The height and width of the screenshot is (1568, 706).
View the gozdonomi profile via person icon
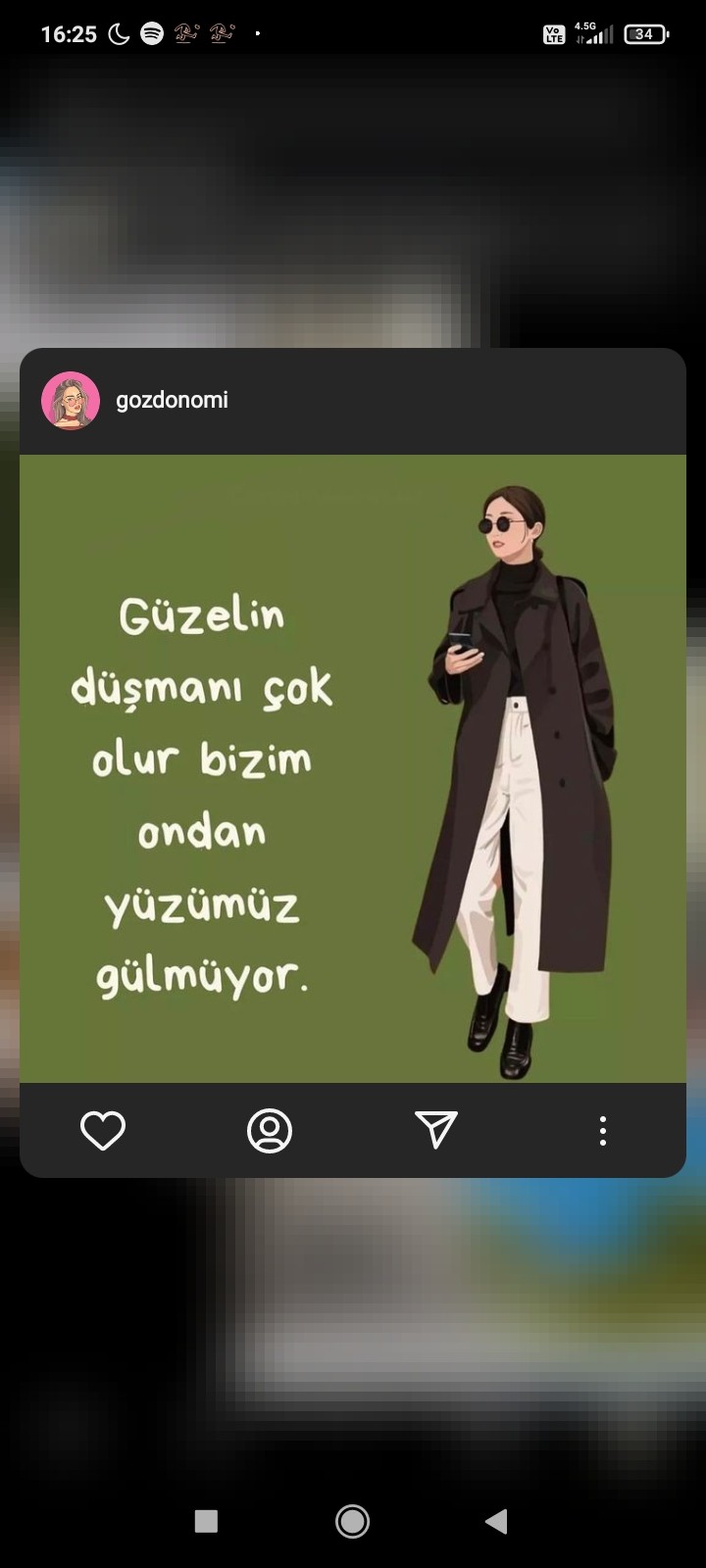point(270,1130)
